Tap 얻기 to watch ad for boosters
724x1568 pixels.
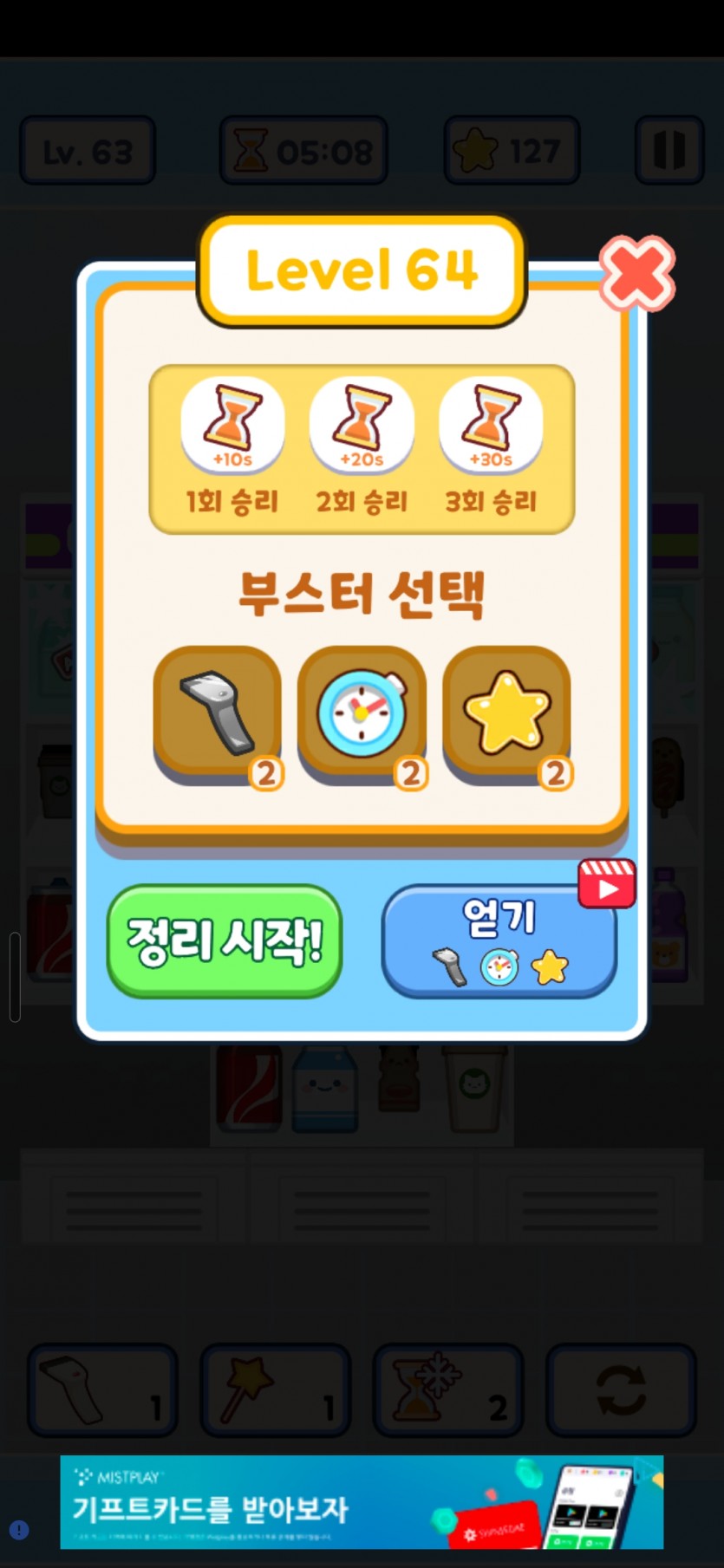499,940
